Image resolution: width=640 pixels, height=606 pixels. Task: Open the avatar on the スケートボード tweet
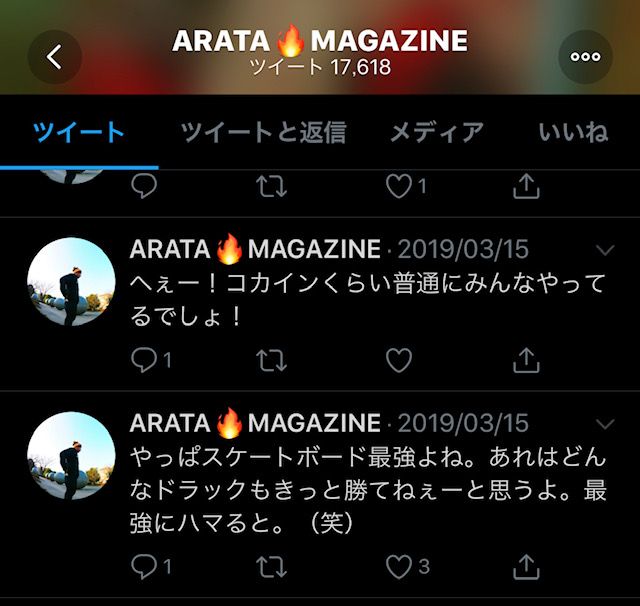pyautogui.click(x=71, y=456)
